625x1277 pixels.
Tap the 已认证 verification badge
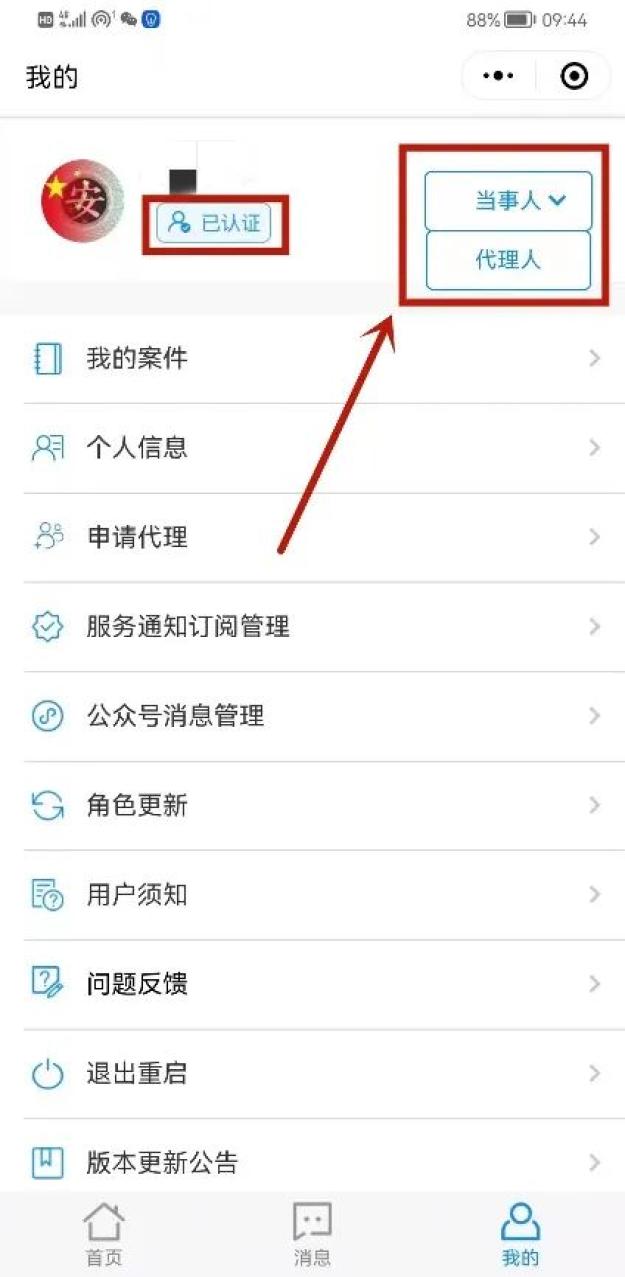coord(214,223)
